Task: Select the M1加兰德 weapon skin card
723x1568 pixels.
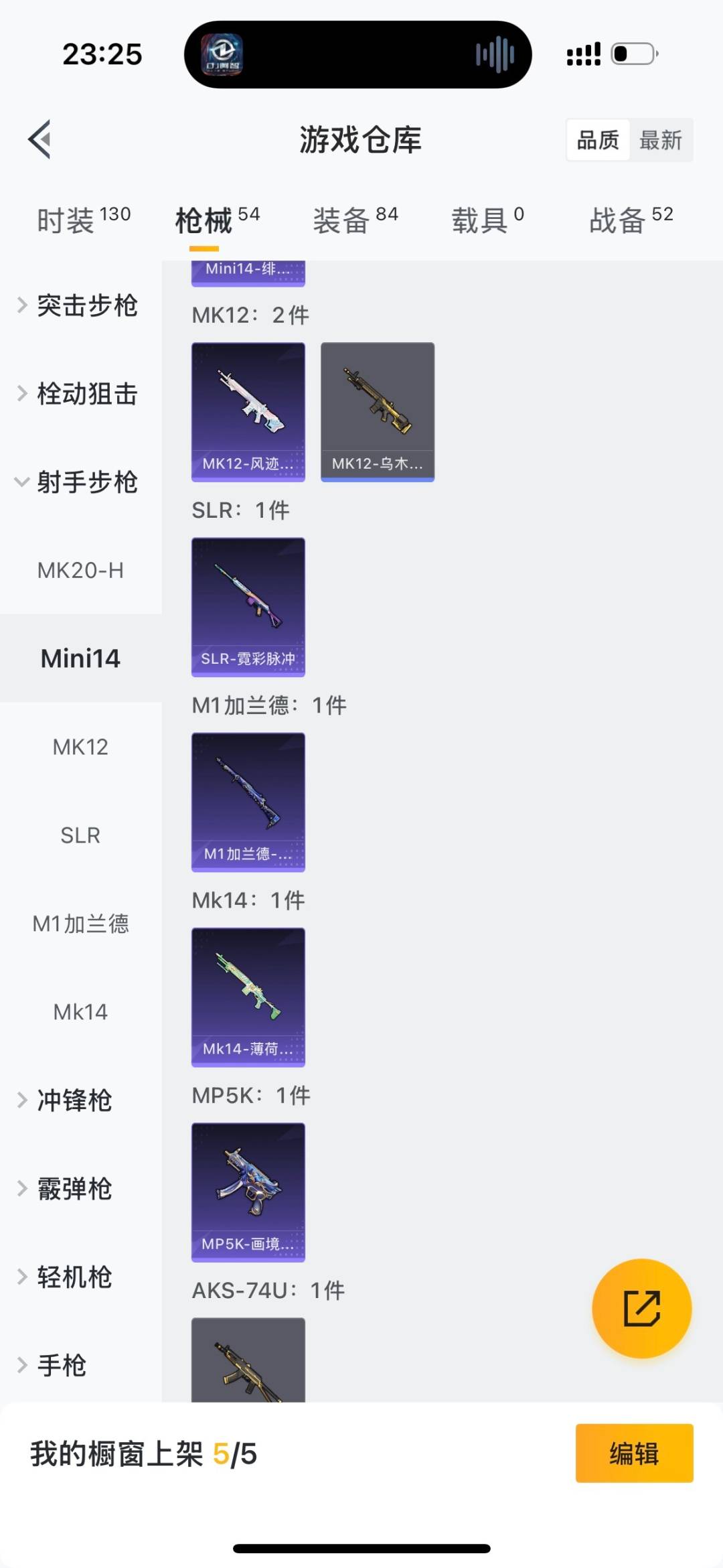Action: pyautogui.click(x=248, y=800)
